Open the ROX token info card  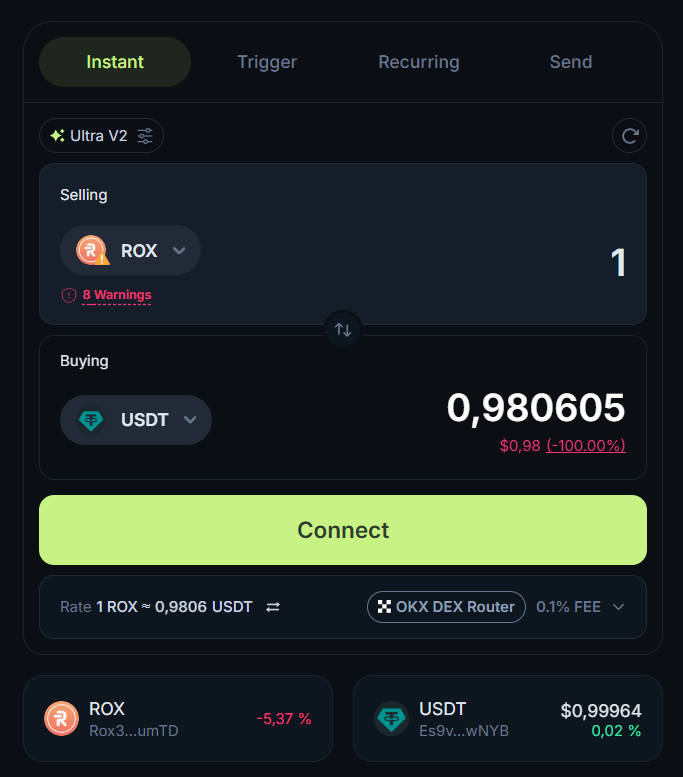pos(178,718)
